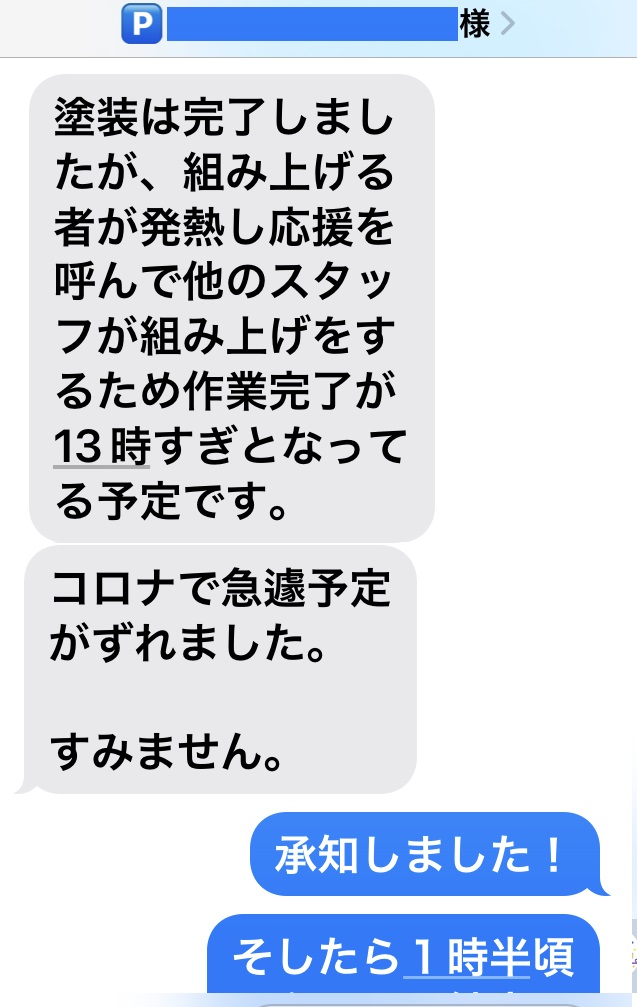Tap the underlined 1時半 time link

point(470,958)
